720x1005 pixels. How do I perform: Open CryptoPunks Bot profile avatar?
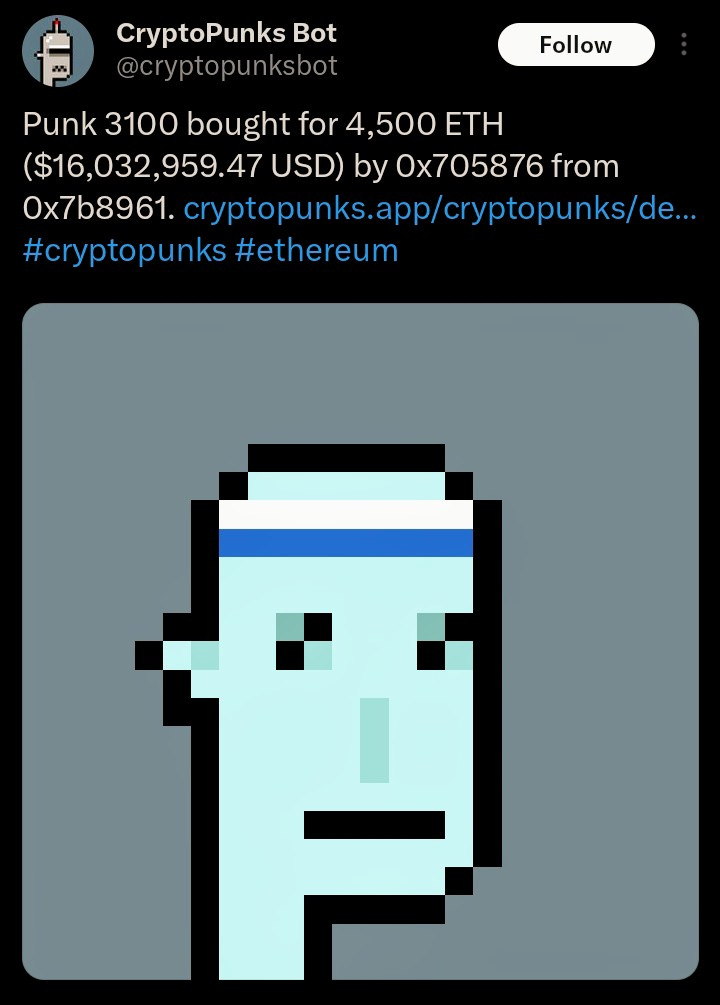(58, 51)
